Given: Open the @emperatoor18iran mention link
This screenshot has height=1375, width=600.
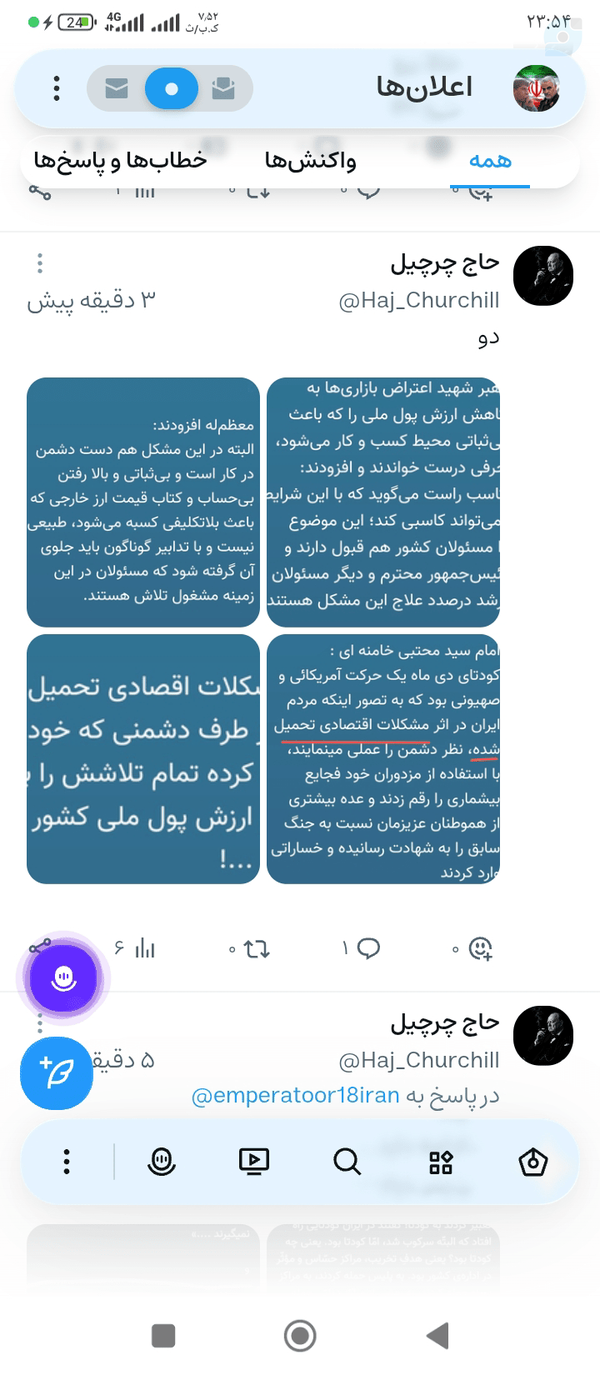Looking at the screenshot, I should (x=295, y=1096).
